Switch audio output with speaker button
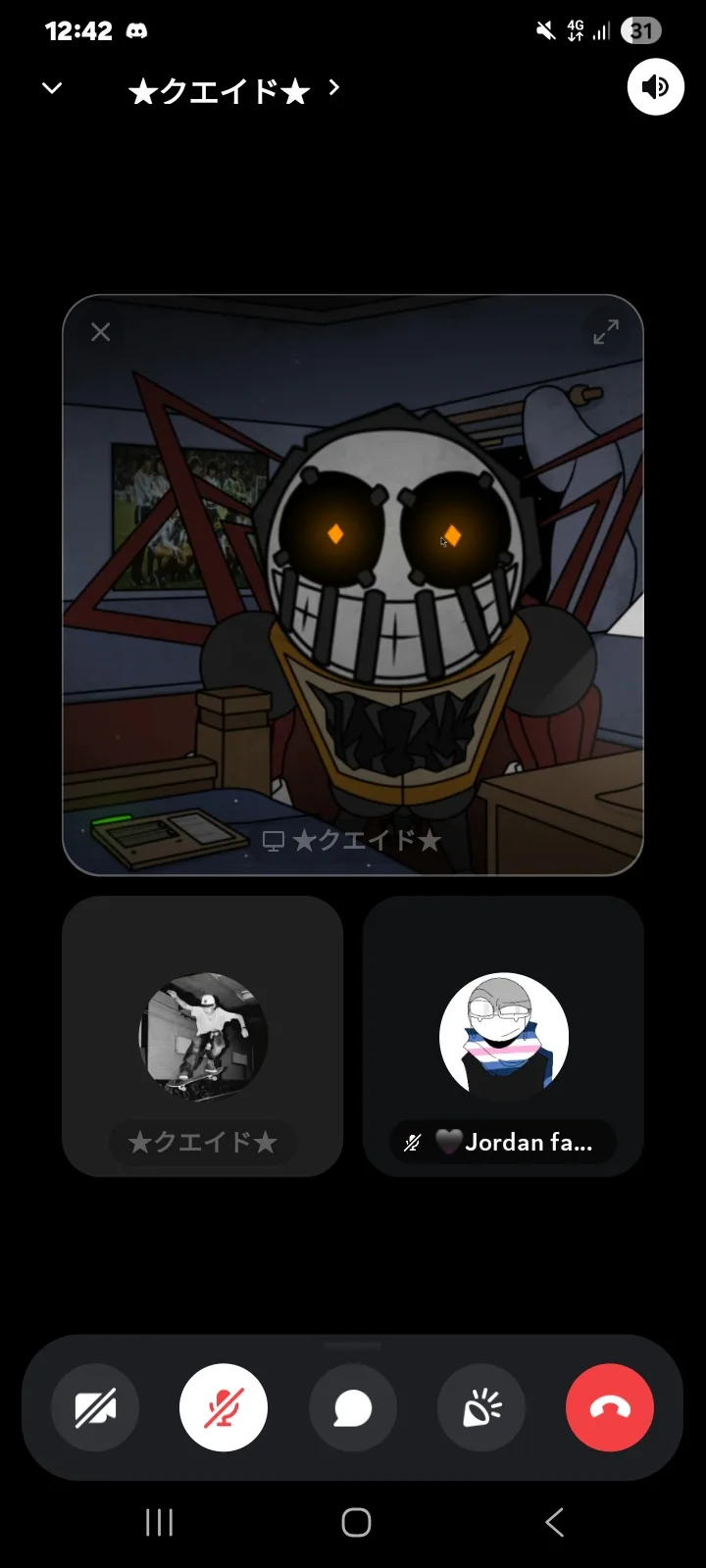Viewport: 706px width, 1568px height. point(655,87)
